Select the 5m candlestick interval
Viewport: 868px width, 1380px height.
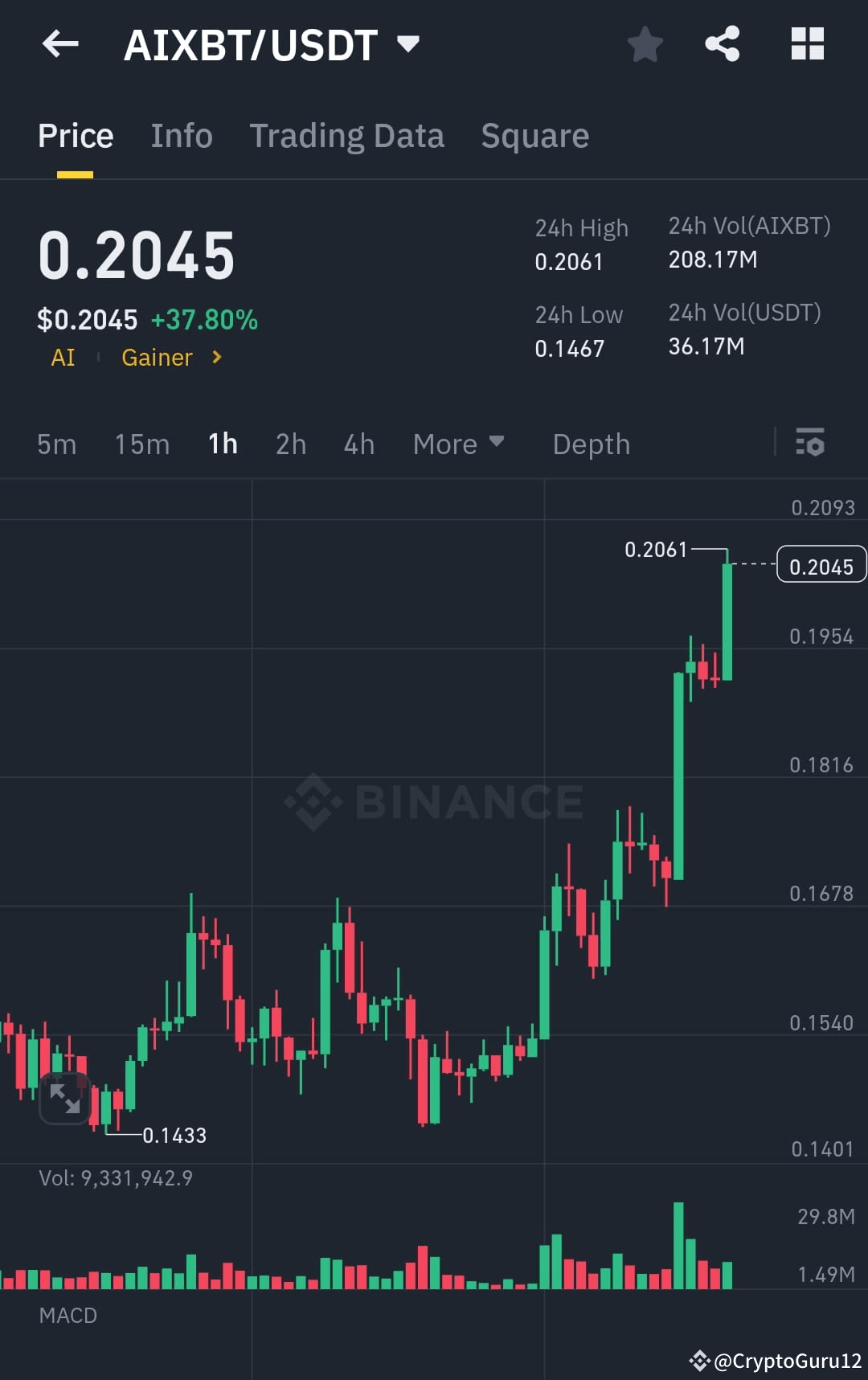click(56, 444)
